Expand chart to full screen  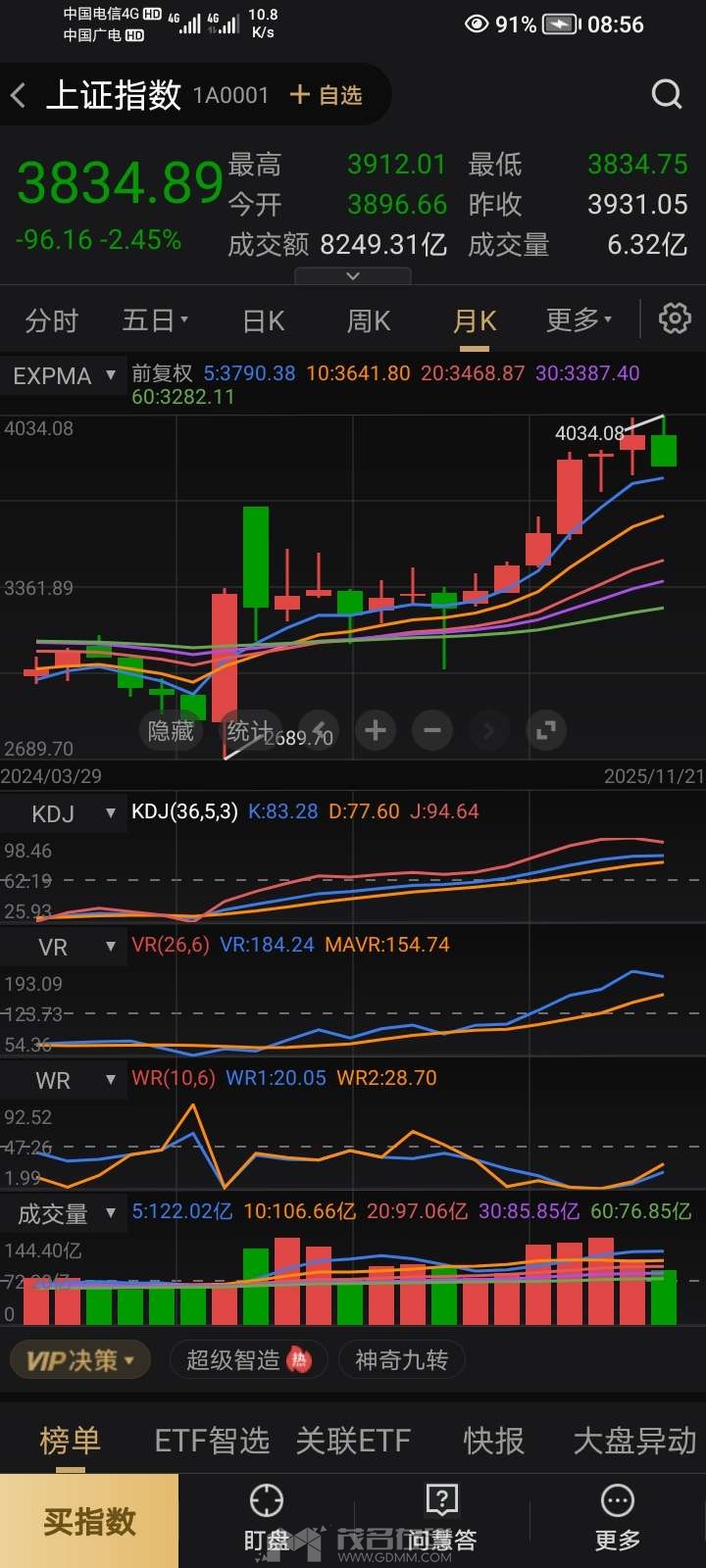pos(546,730)
